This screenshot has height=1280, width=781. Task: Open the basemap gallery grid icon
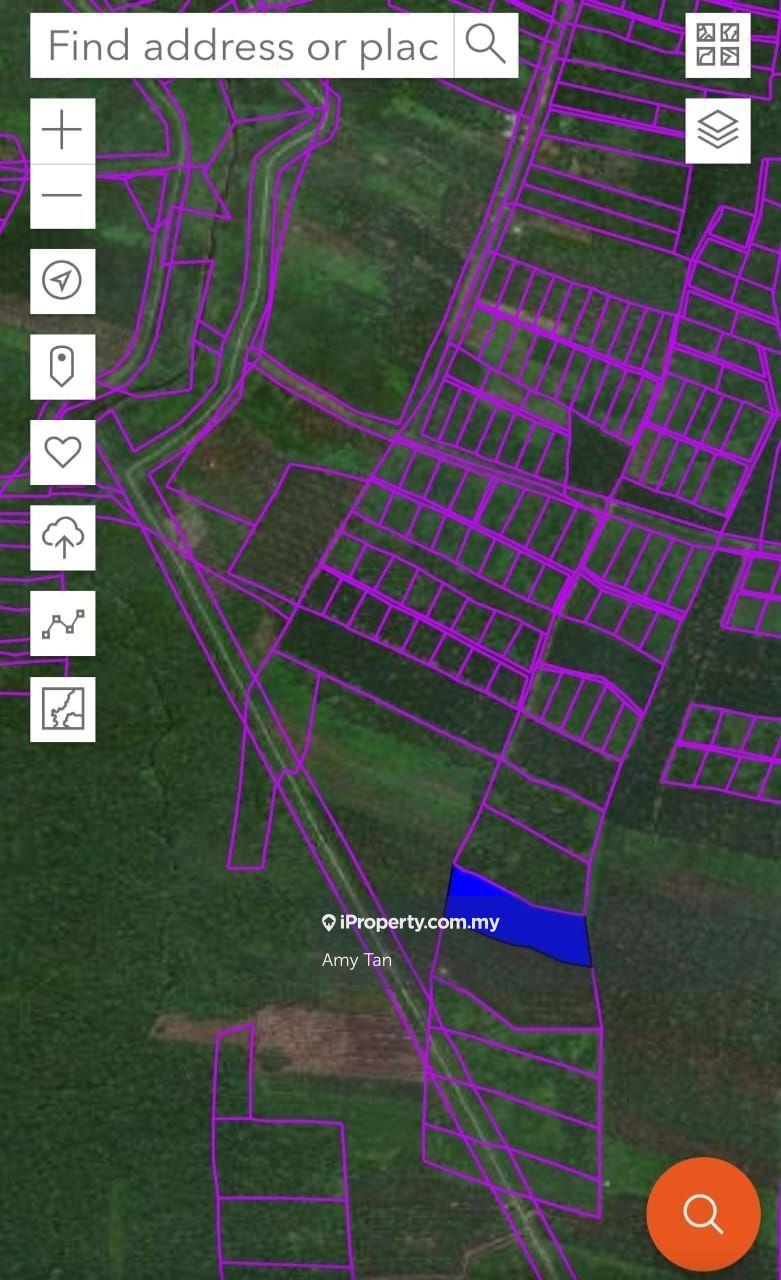point(718,46)
